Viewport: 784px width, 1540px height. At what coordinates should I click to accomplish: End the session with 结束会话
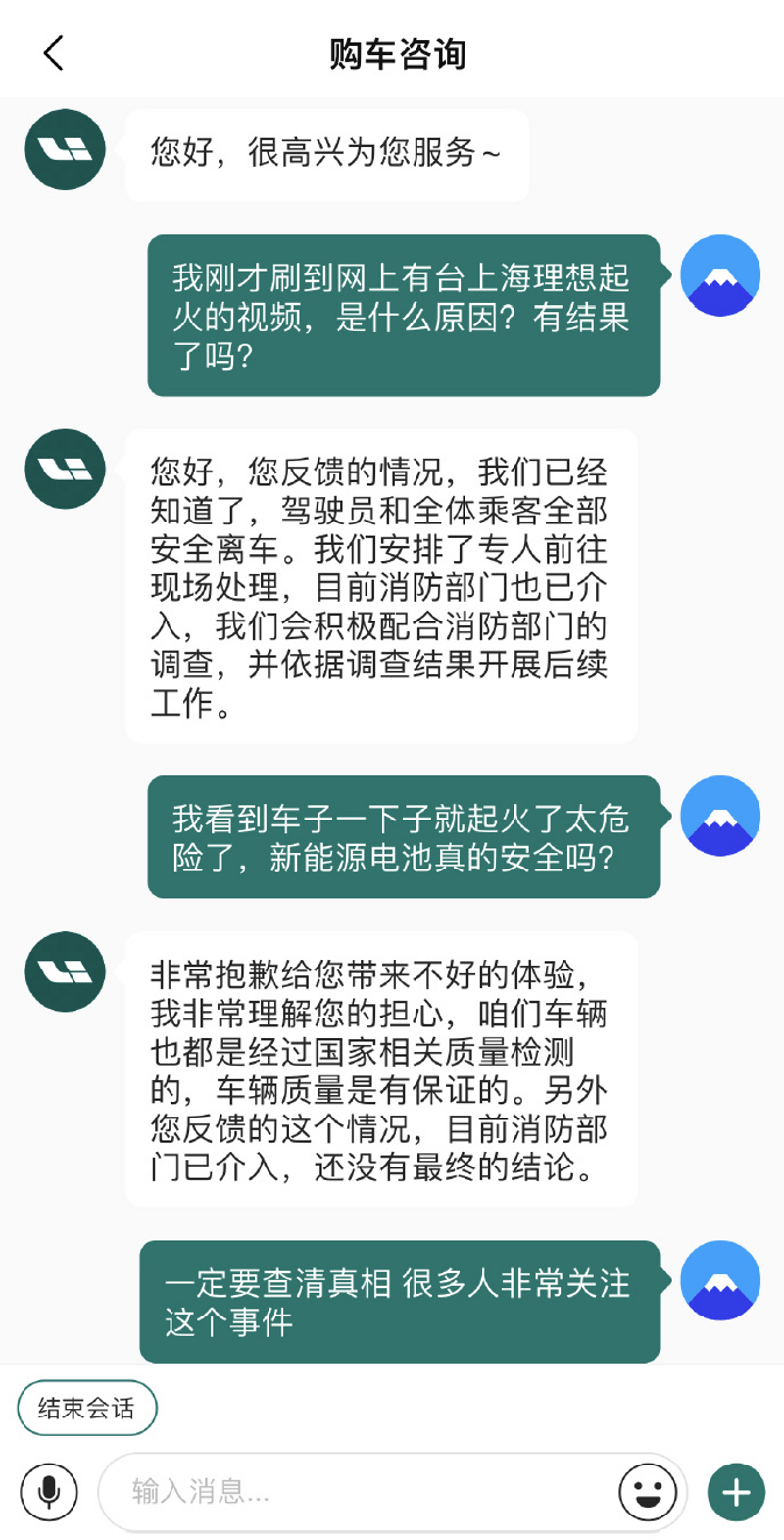[x=86, y=1408]
